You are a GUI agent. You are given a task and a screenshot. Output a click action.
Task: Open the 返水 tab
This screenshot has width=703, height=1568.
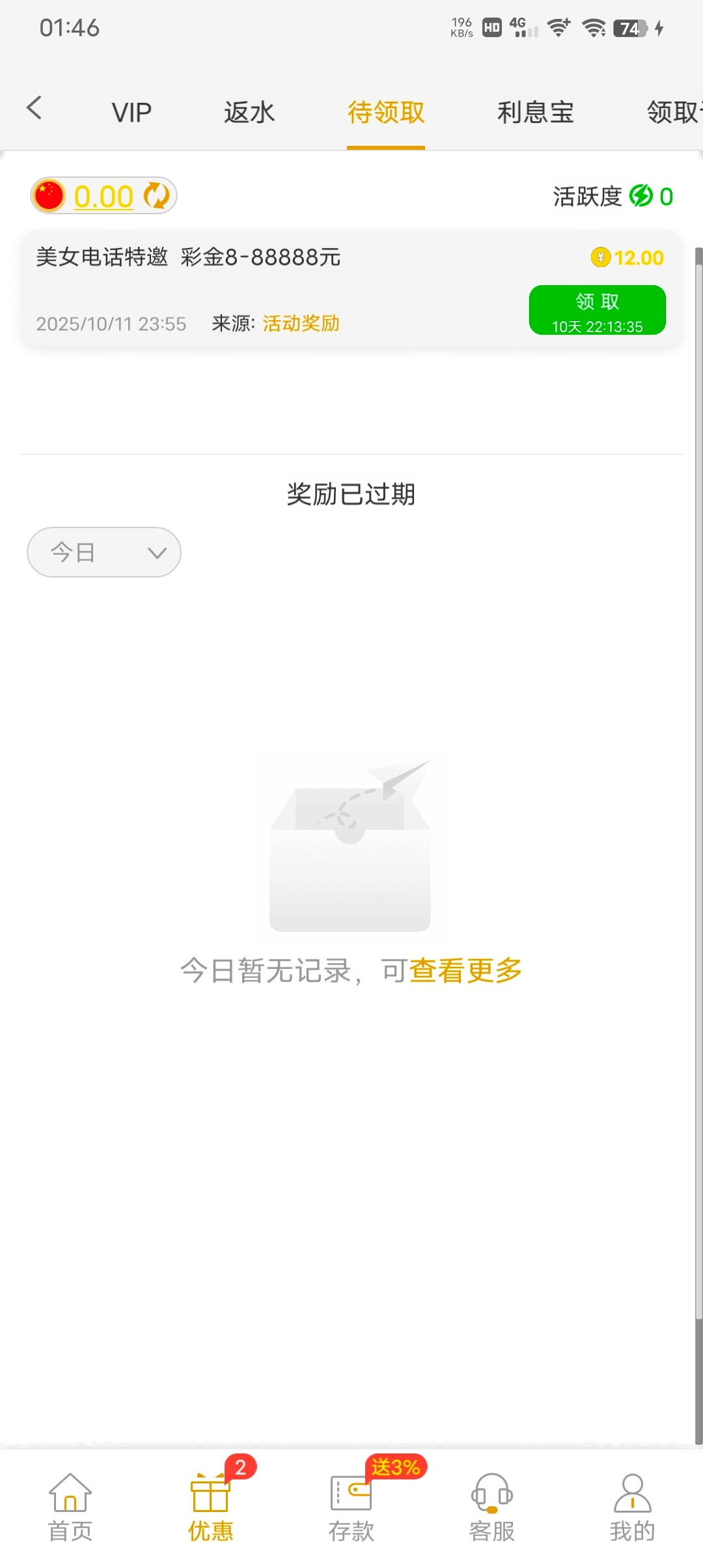[249, 111]
